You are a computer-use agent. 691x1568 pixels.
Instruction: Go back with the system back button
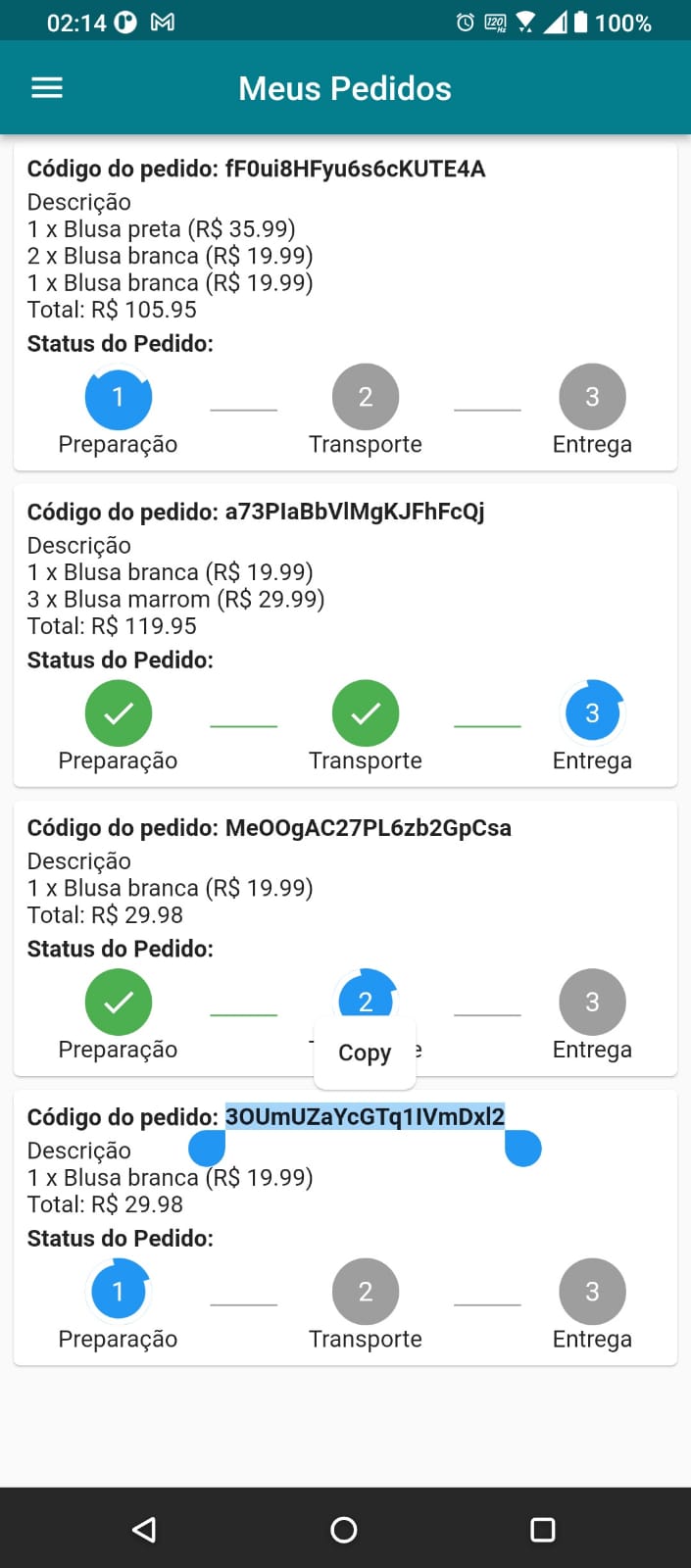[x=144, y=1529]
